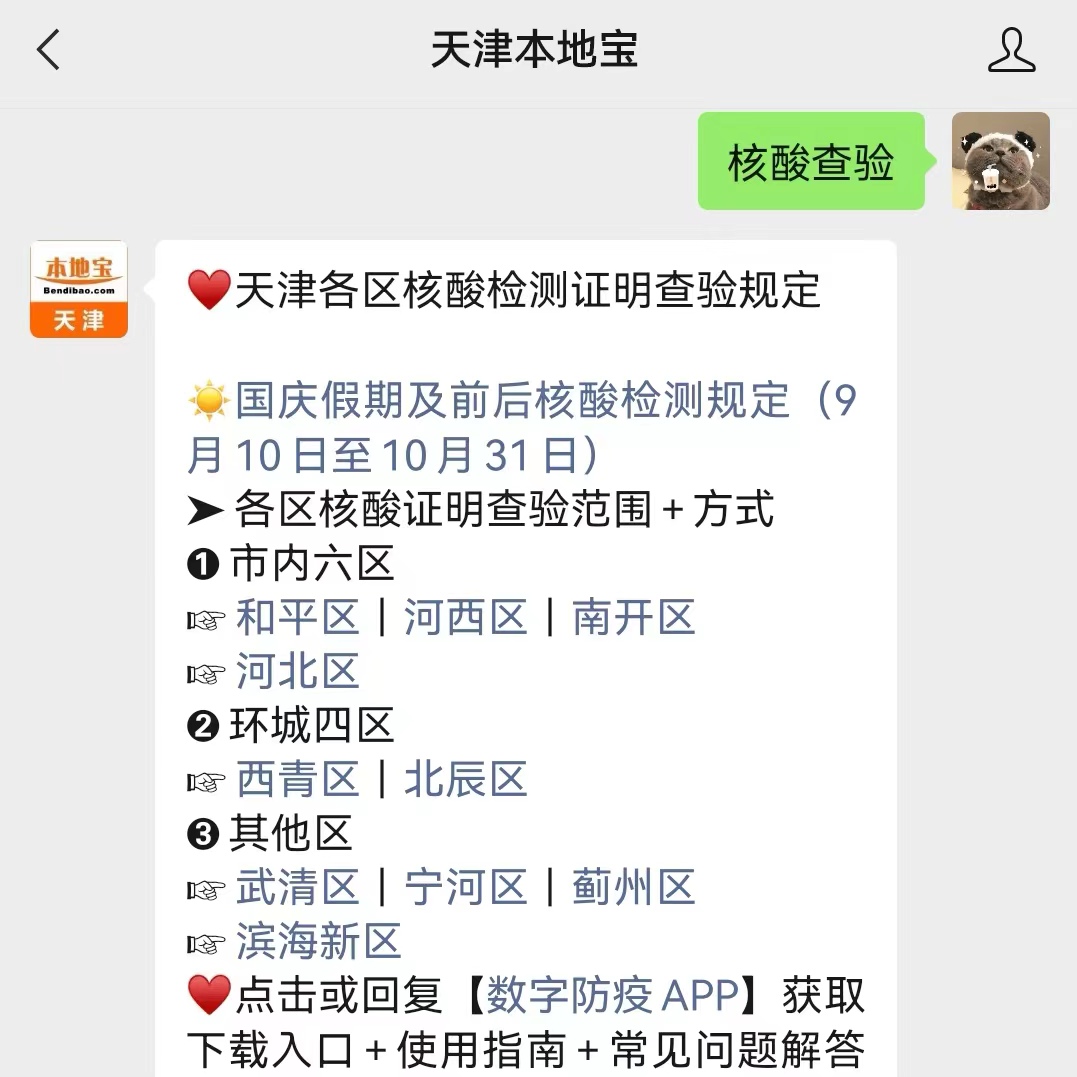
Task: Tap the 数字防疫APP link
Action: tap(612, 996)
